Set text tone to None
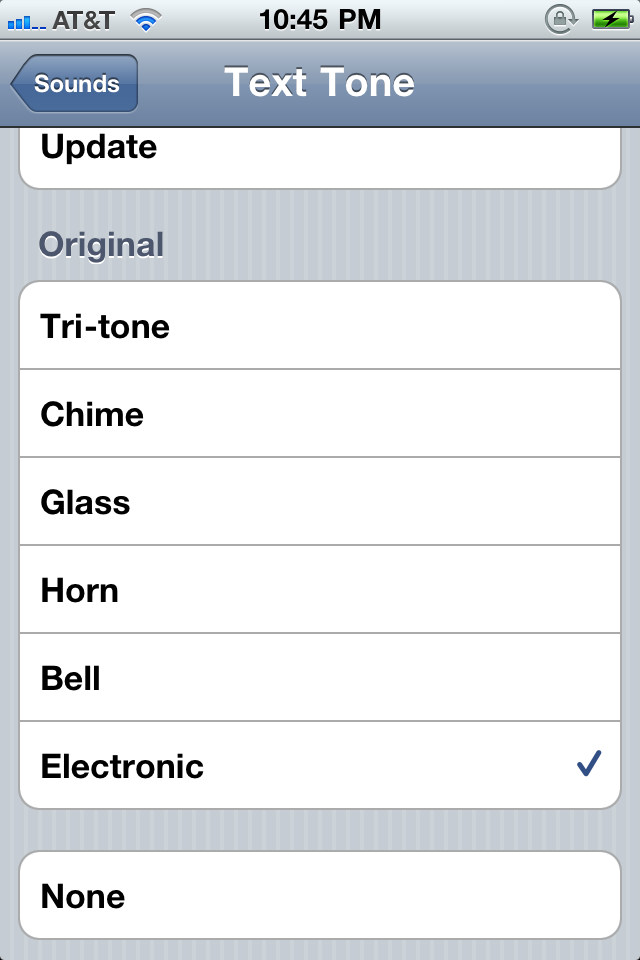The width and height of the screenshot is (640, 960). coord(320,896)
